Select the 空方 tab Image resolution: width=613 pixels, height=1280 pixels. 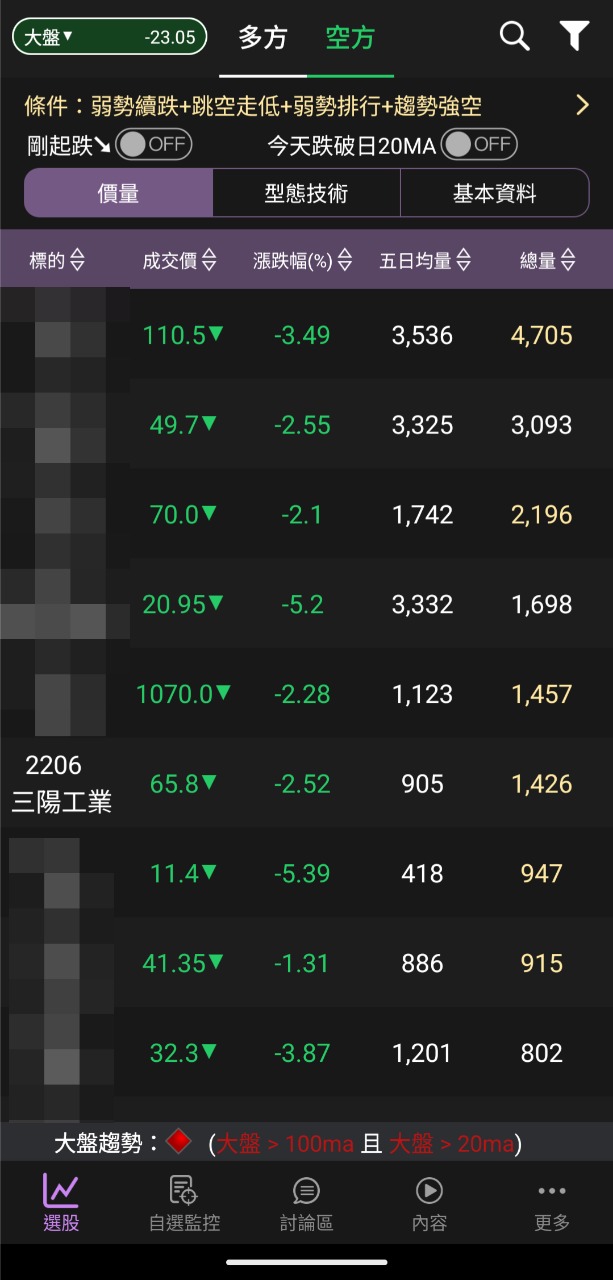click(350, 38)
